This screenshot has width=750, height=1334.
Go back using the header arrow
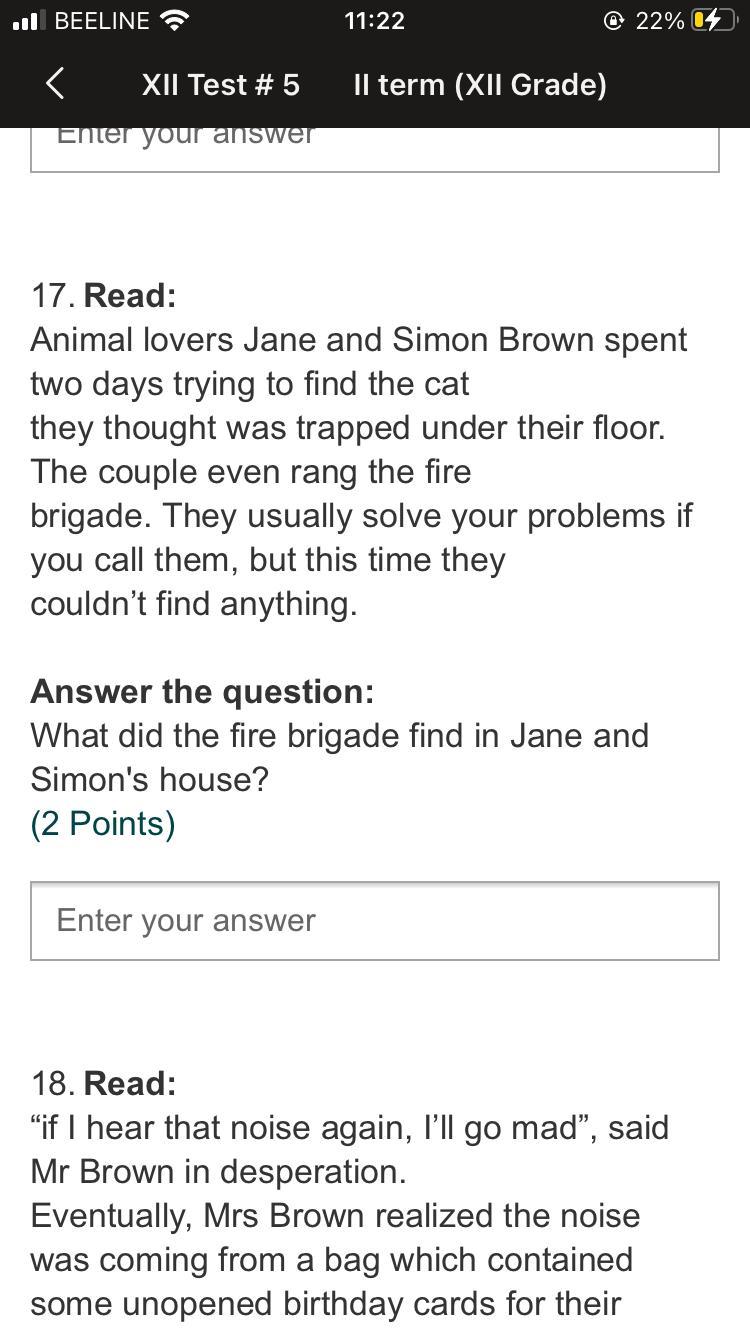coord(56,84)
